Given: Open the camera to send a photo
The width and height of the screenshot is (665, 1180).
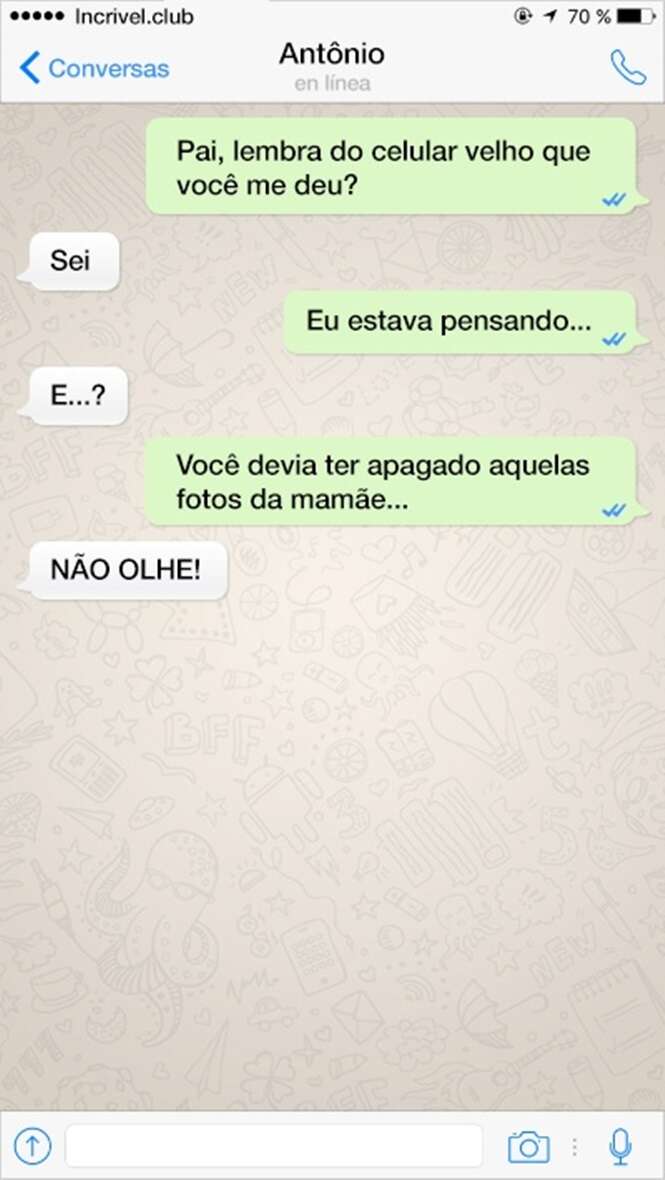Looking at the screenshot, I should pos(528,1146).
